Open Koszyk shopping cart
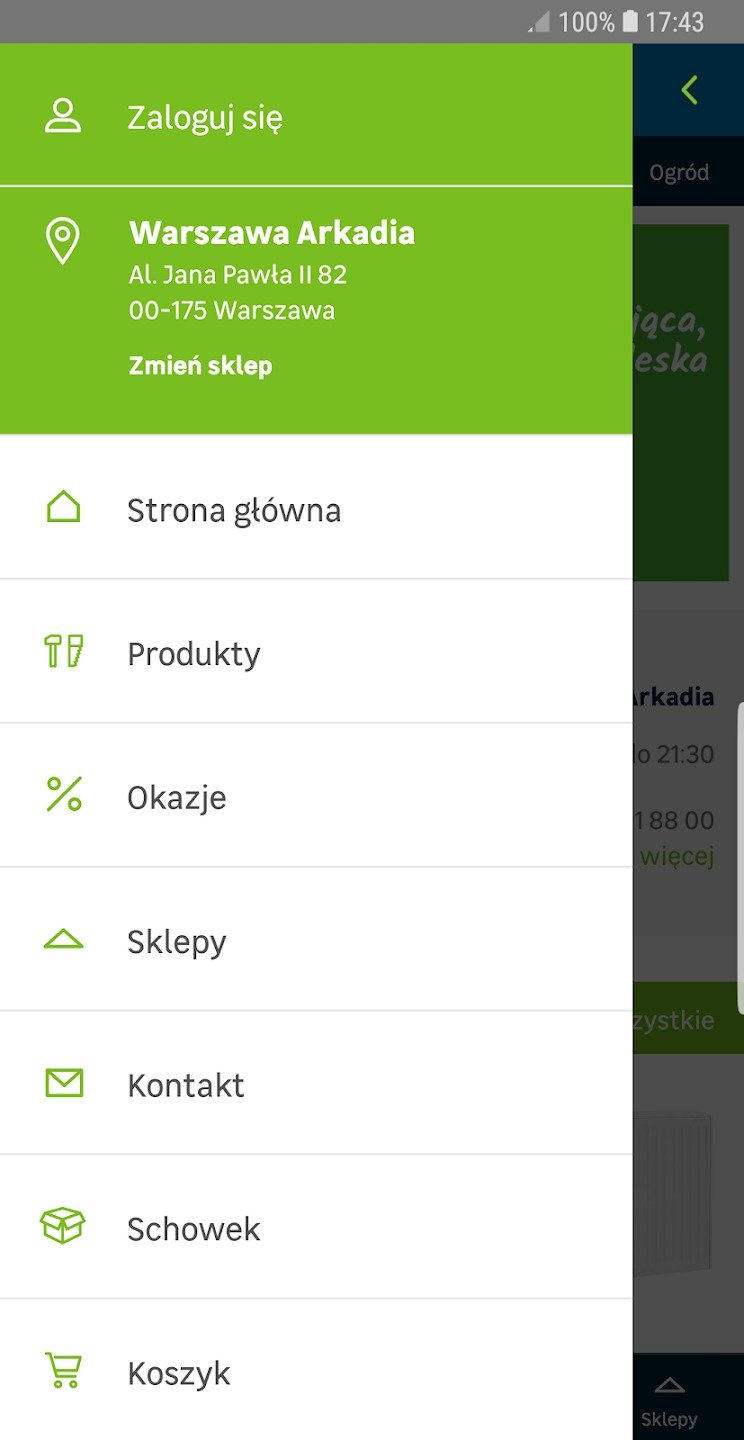The image size is (744, 1440). [x=316, y=1371]
